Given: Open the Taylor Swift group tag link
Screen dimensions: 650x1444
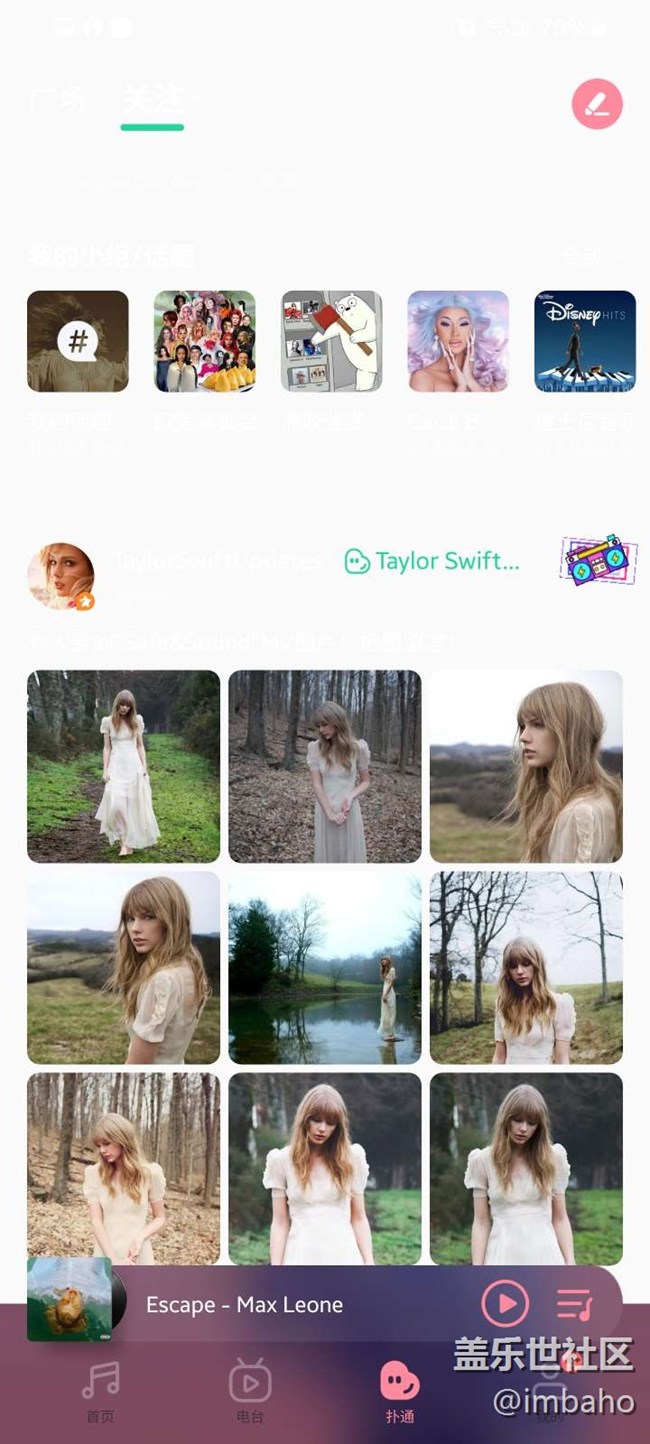Looking at the screenshot, I should click(x=432, y=561).
